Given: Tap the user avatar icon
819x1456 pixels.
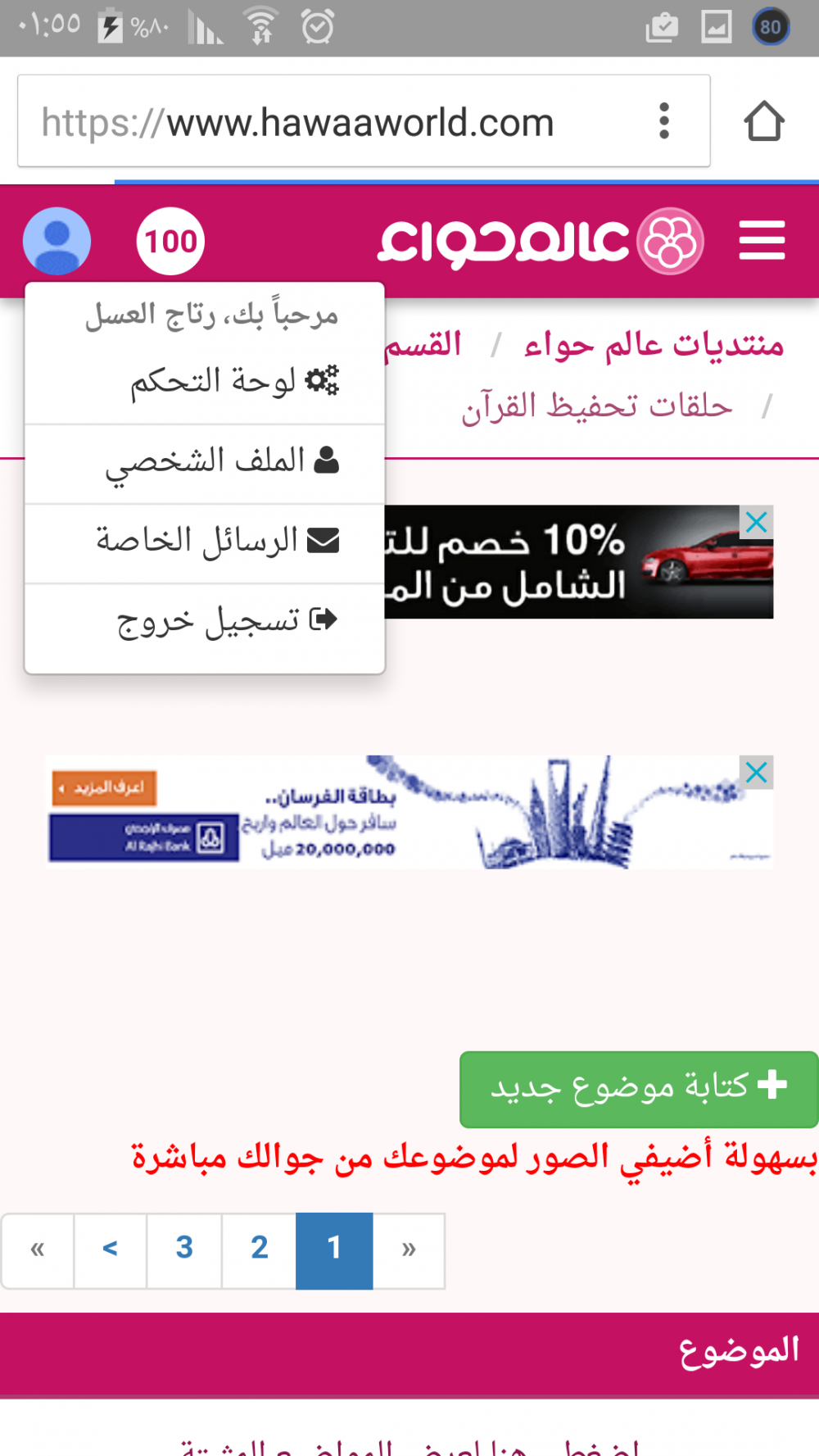Looking at the screenshot, I should [x=57, y=241].
